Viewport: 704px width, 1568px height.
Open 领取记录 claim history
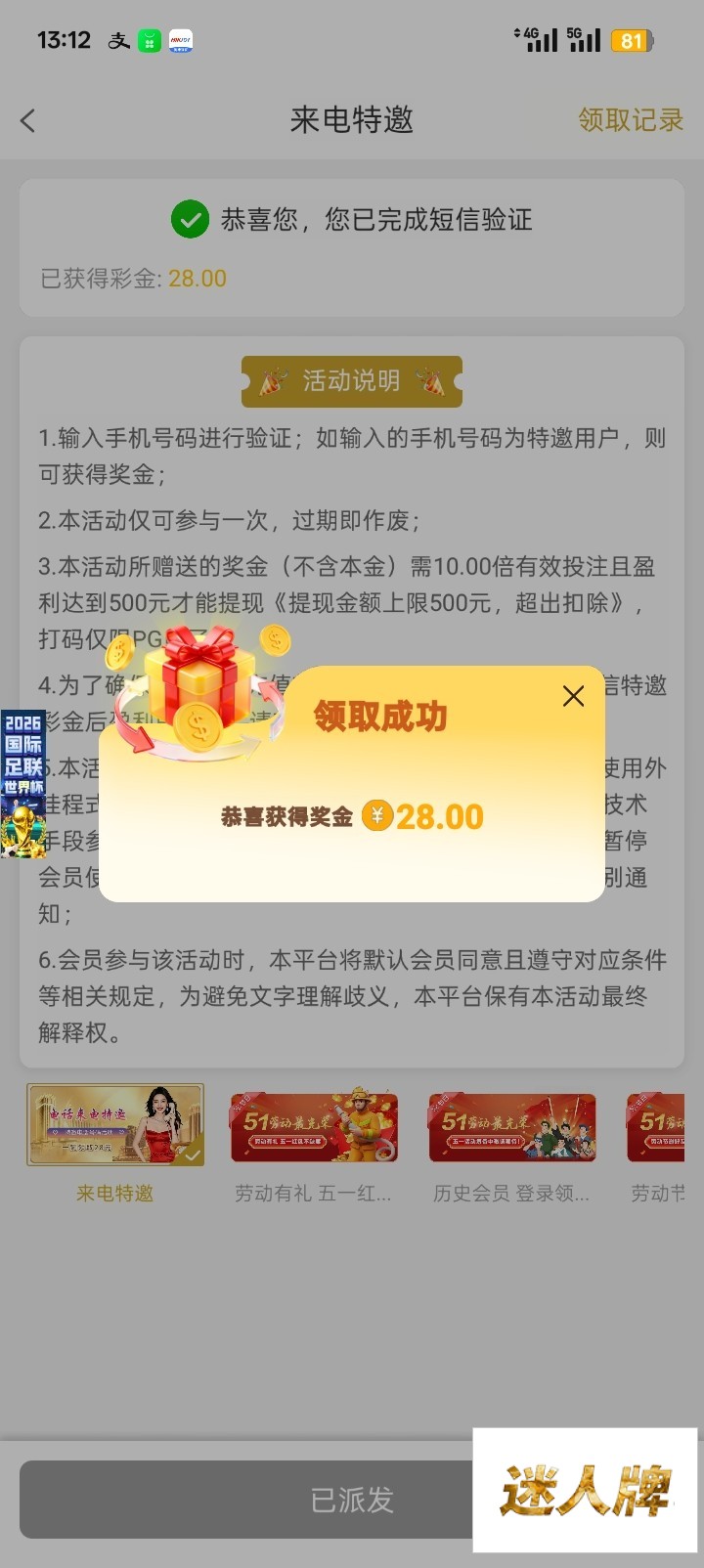(x=630, y=120)
